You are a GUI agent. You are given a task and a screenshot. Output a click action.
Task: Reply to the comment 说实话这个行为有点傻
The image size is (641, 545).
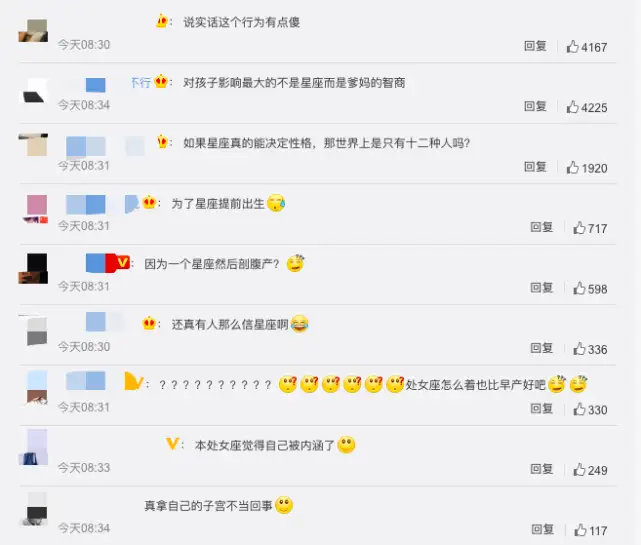pyautogui.click(x=536, y=46)
